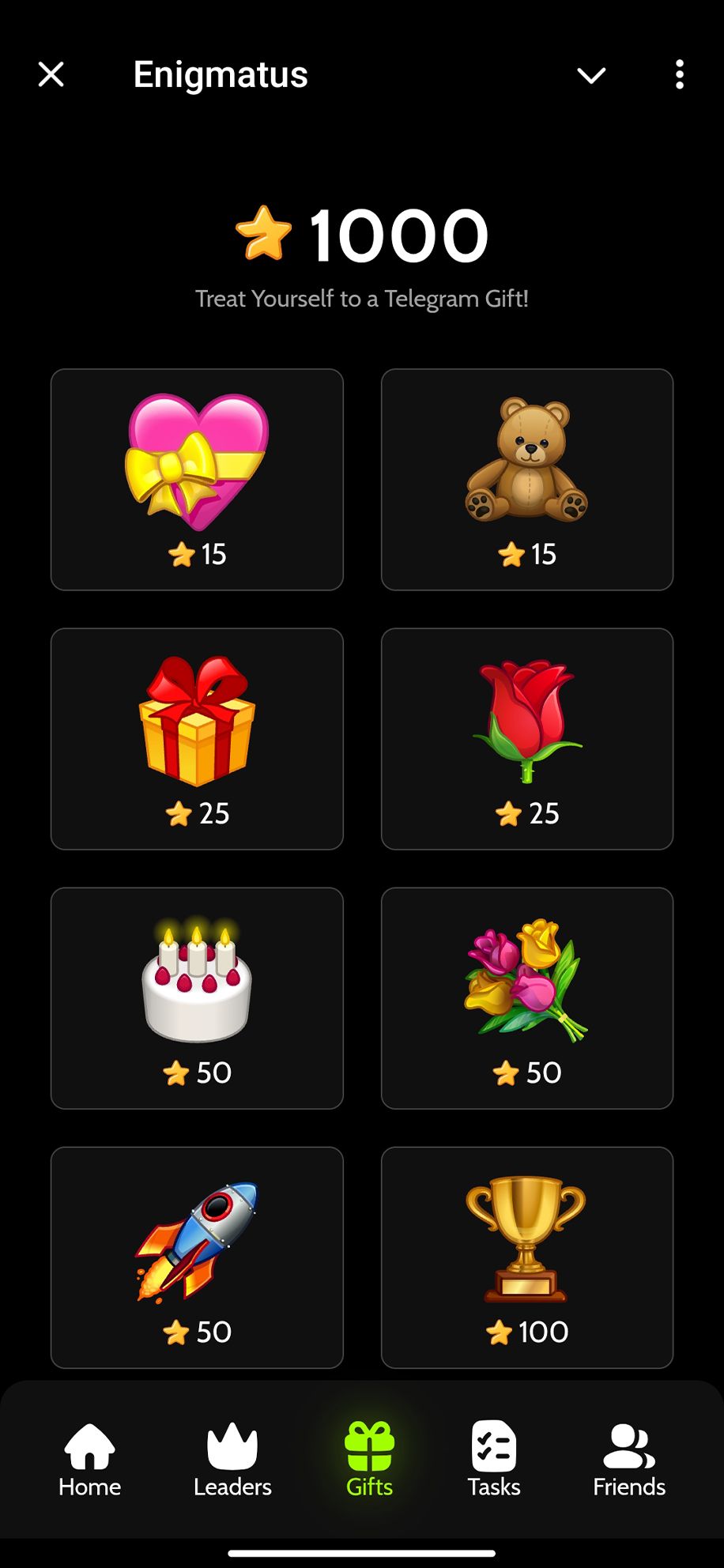Open the three-dot overflow menu
This screenshot has height=1568, width=724.
(x=679, y=75)
